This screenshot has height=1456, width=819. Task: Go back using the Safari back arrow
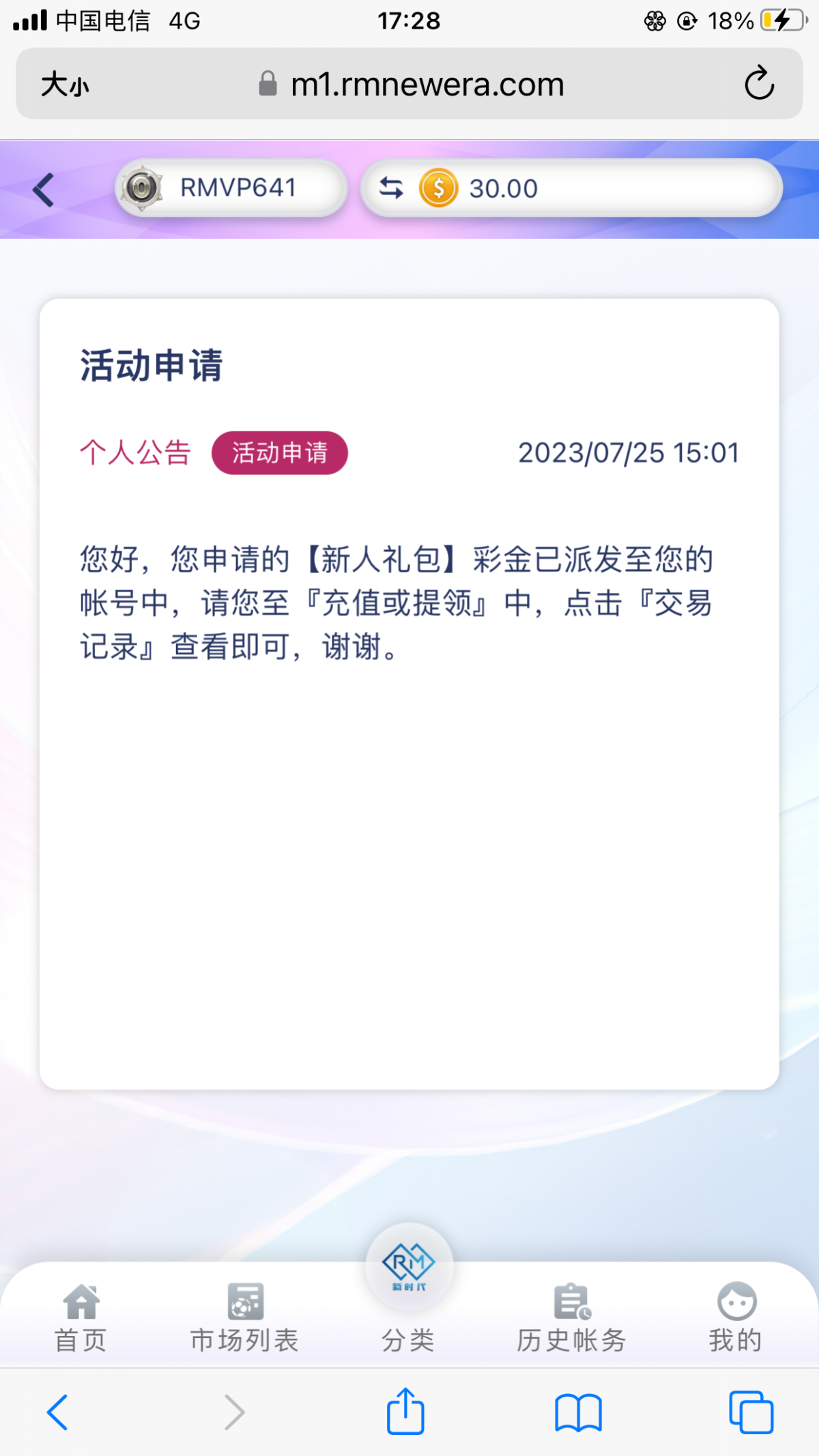57,1412
